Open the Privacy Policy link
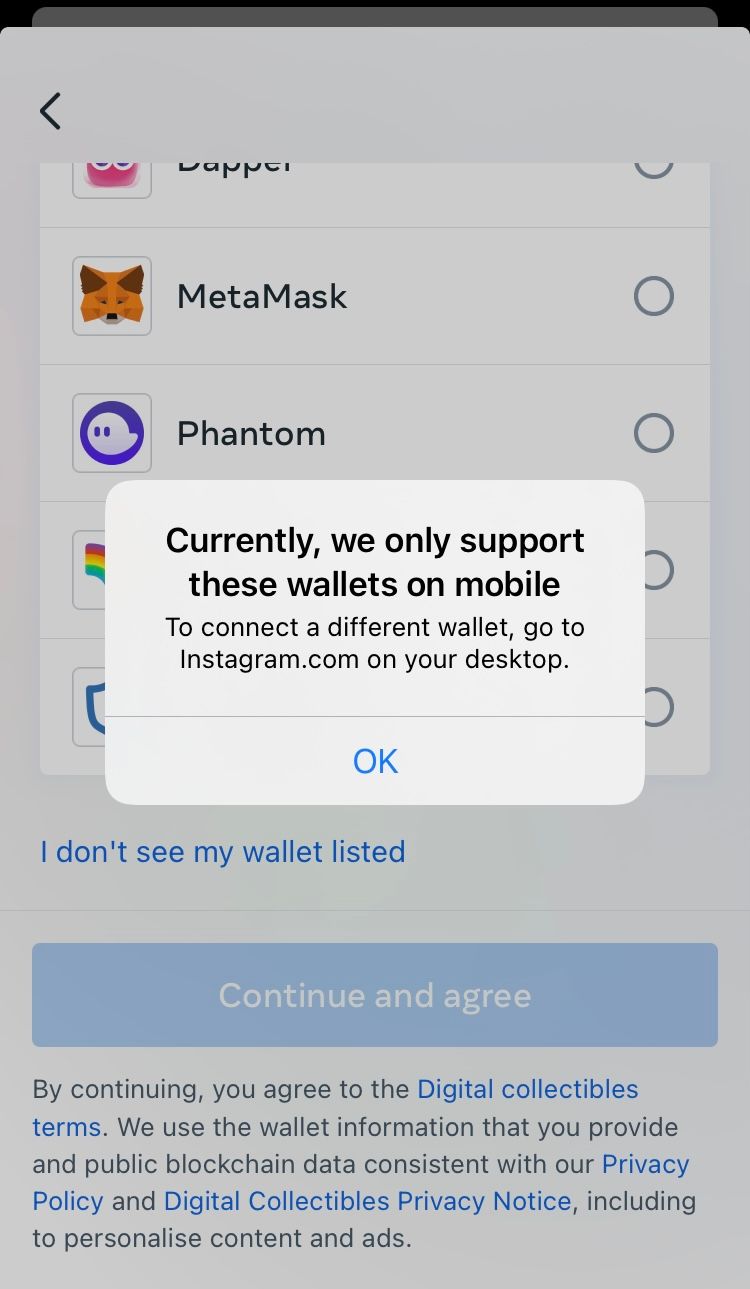The width and height of the screenshot is (750, 1289). coord(645,1164)
